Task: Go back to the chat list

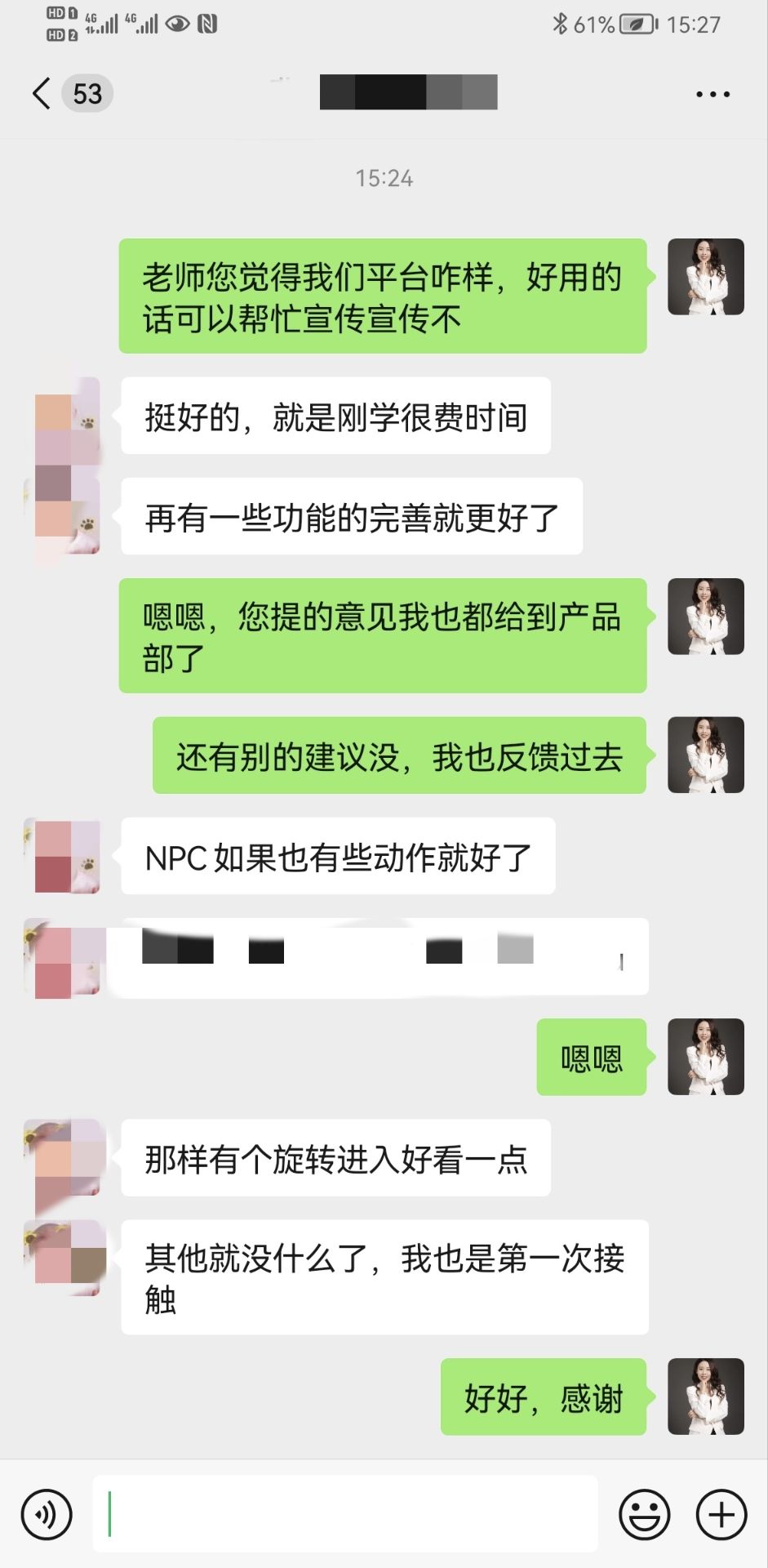Action: tap(42, 93)
